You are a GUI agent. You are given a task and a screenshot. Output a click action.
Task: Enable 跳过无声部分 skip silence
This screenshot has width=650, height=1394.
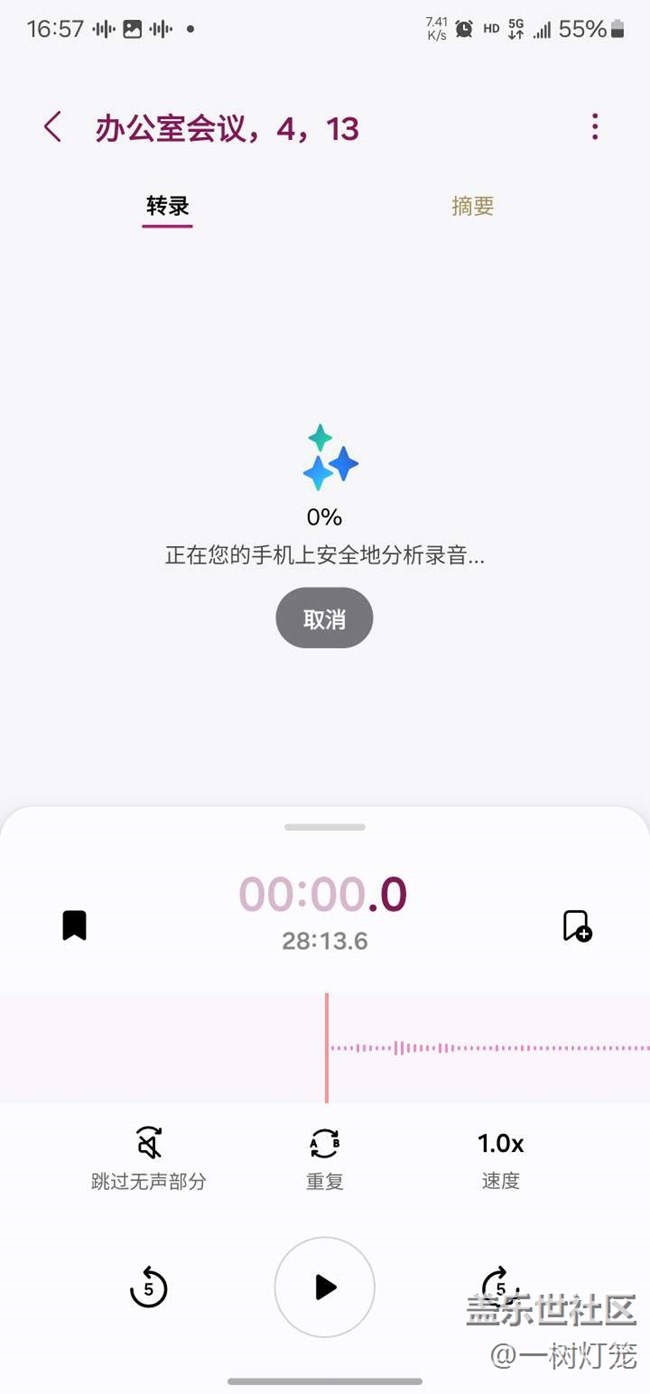[x=149, y=1157]
